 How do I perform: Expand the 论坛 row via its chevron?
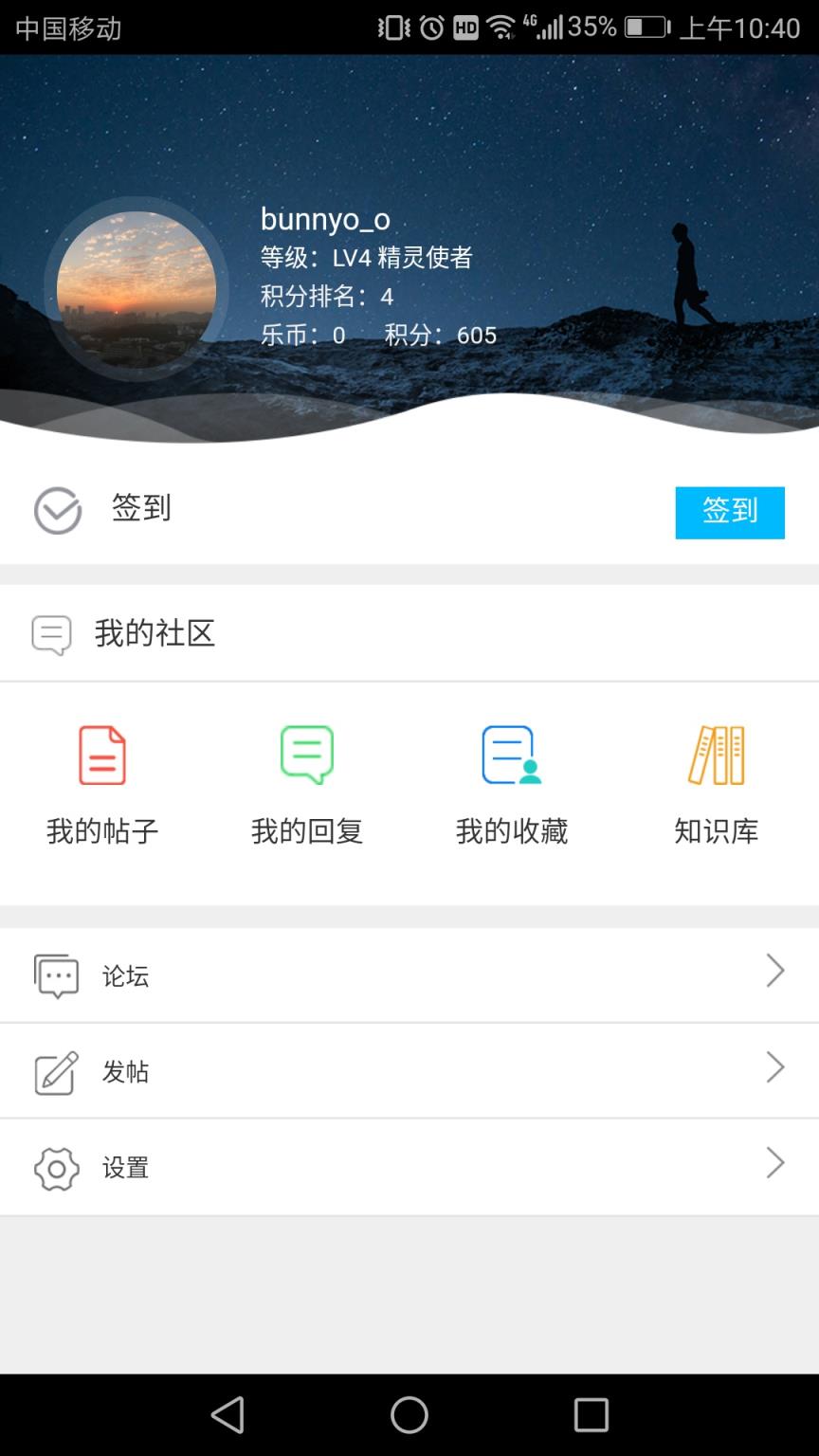(775, 972)
